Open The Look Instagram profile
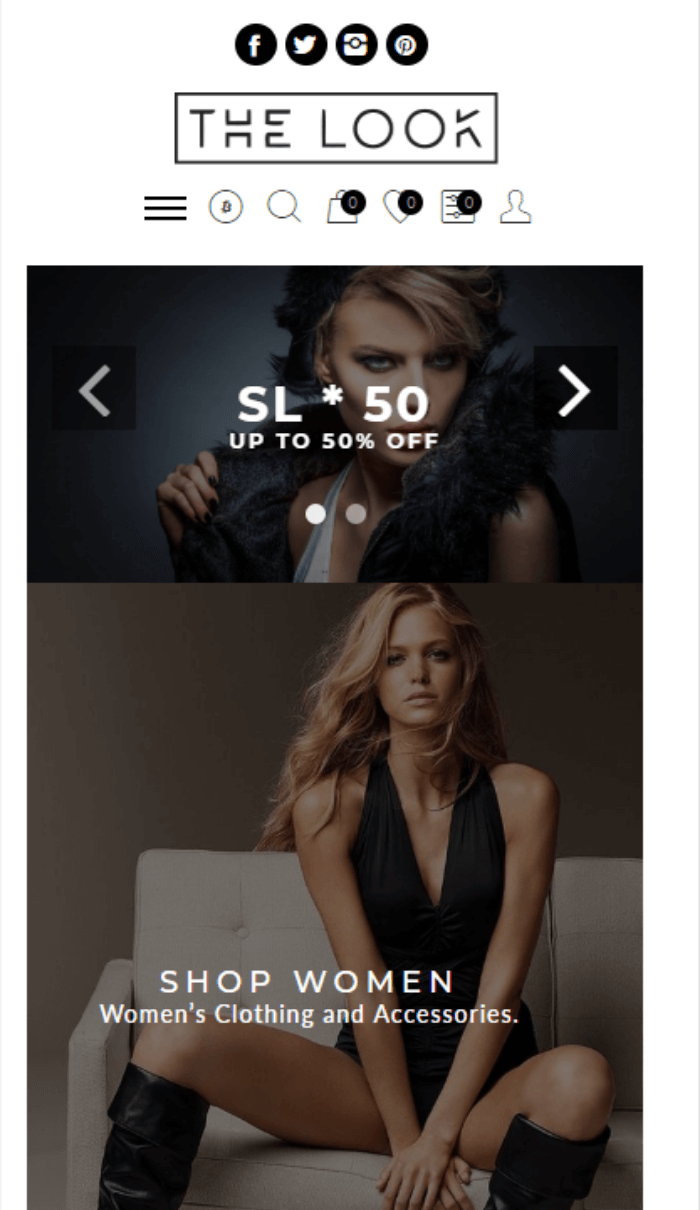Image resolution: width=700 pixels, height=1210 pixels. click(356, 45)
